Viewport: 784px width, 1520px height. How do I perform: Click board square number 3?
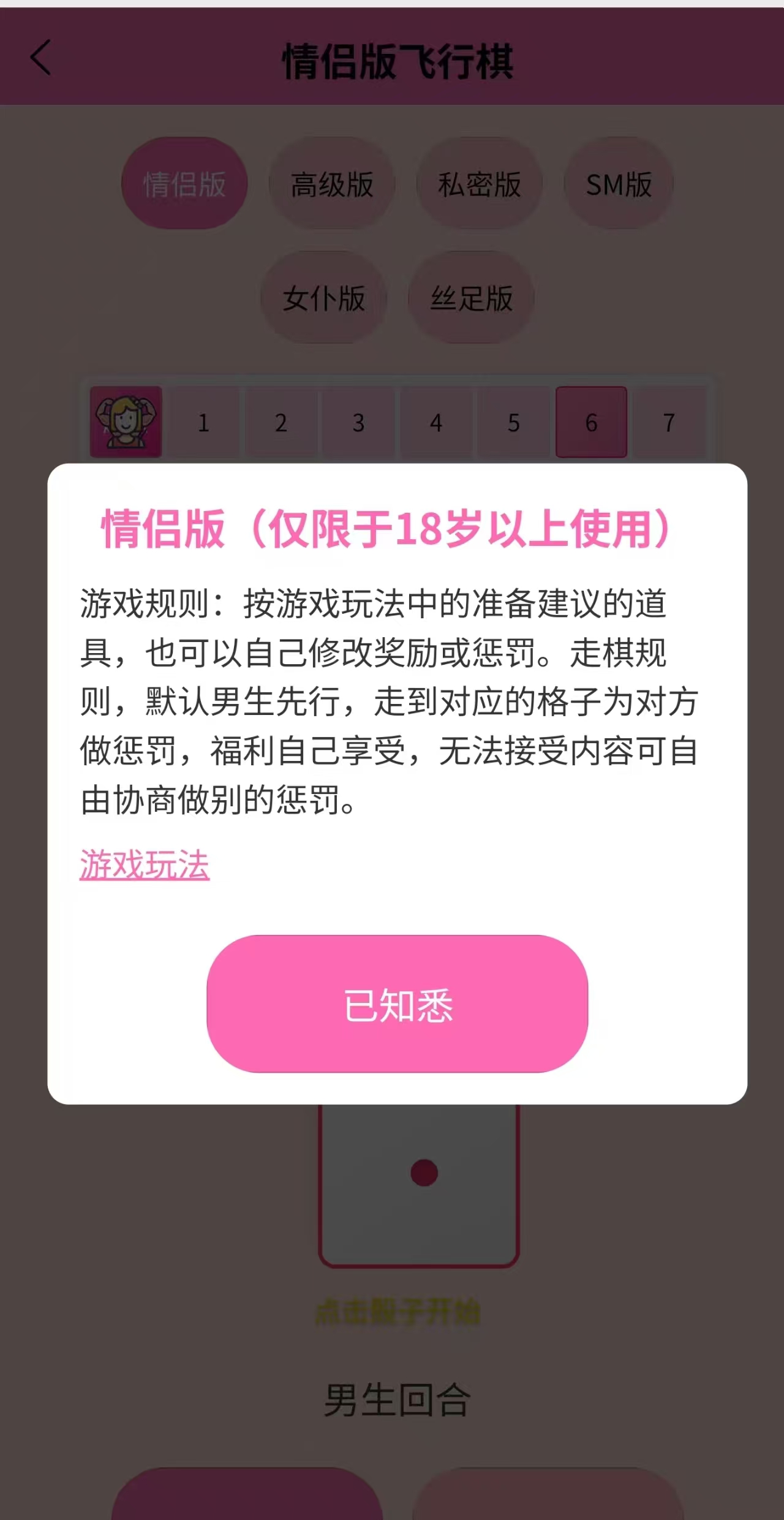[x=358, y=423]
